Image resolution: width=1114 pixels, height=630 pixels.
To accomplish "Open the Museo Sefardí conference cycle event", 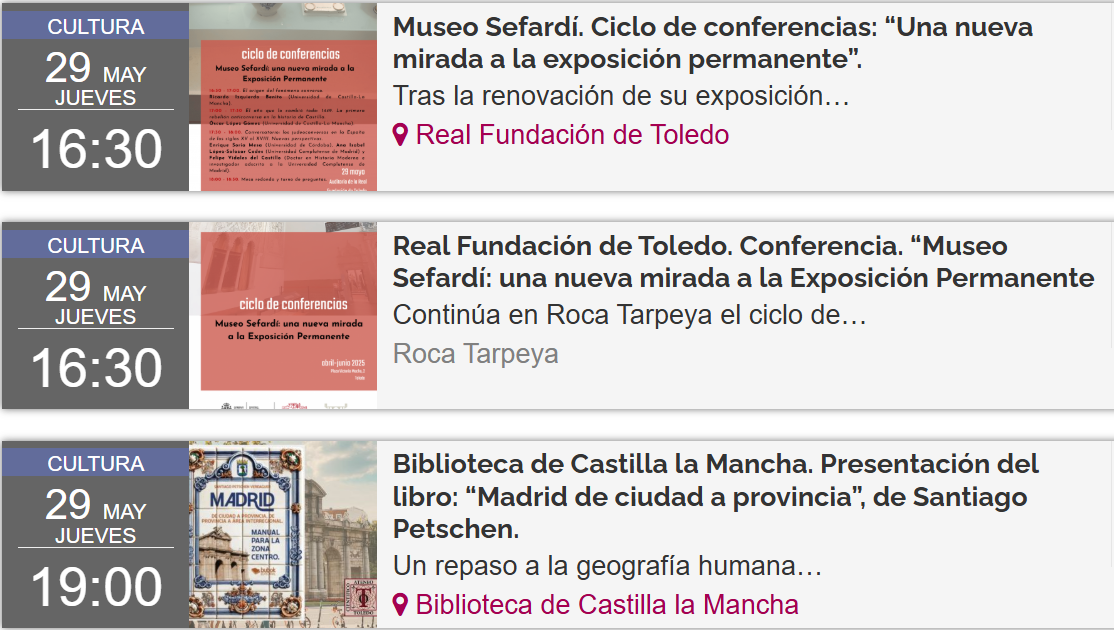I will pyautogui.click(x=712, y=43).
